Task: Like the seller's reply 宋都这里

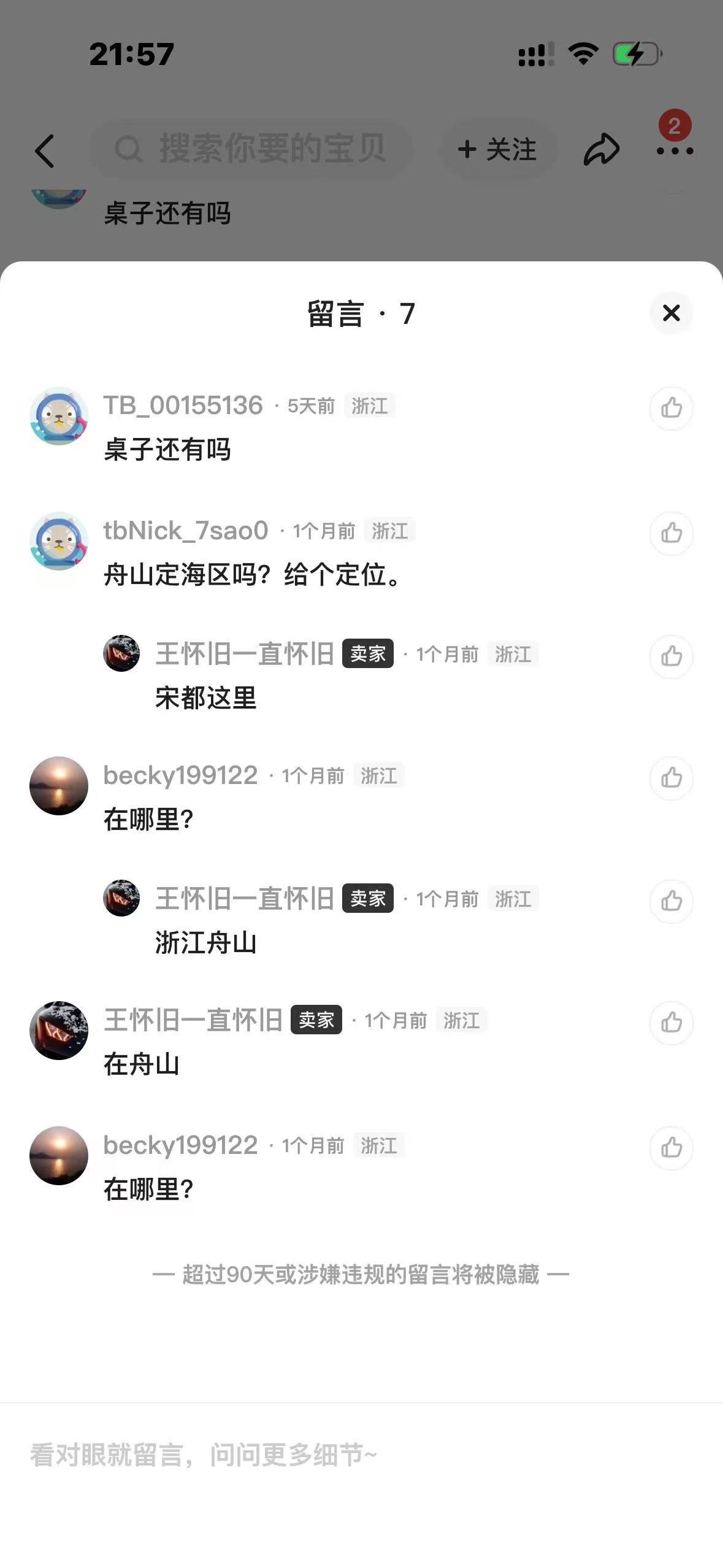Action: (x=671, y=656)
